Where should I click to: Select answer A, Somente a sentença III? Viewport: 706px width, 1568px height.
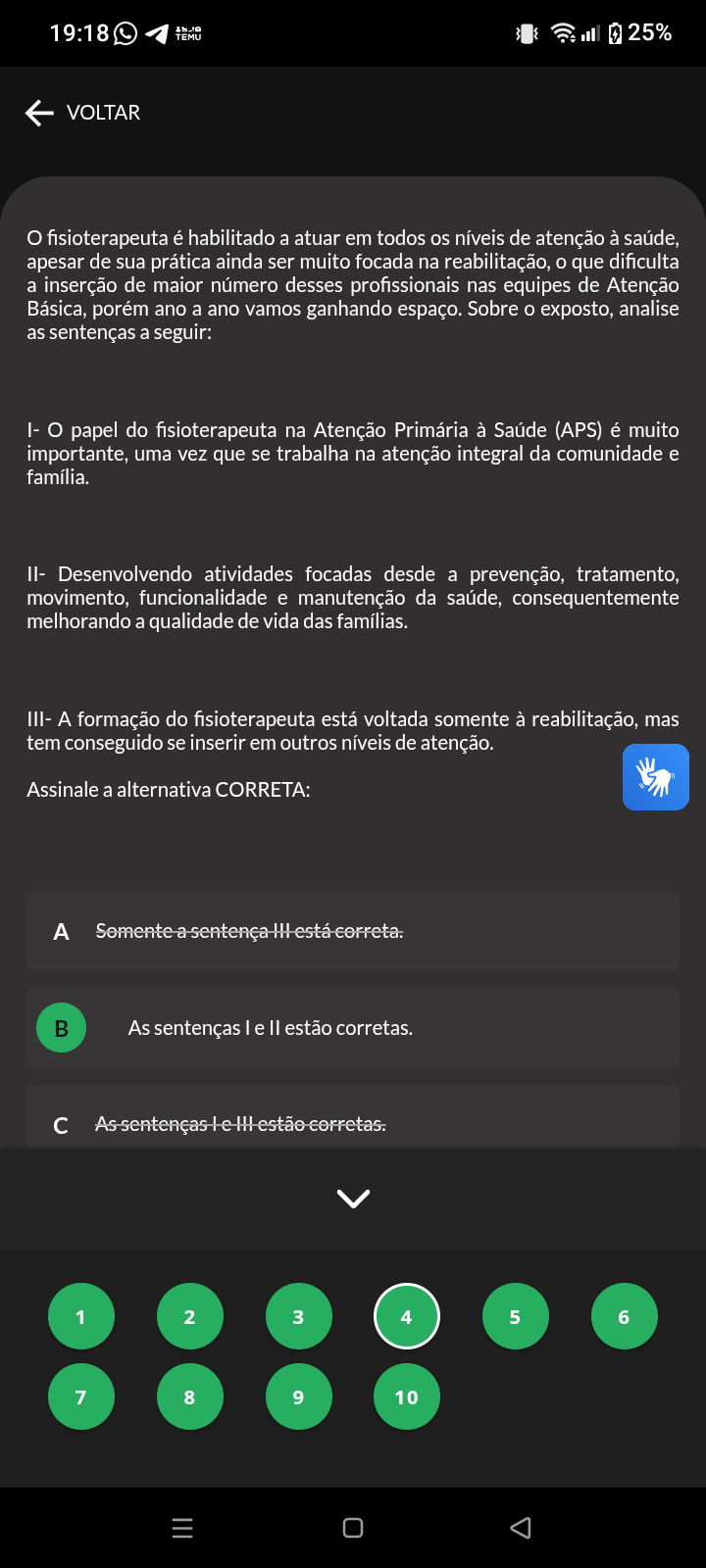coord(353,931)
